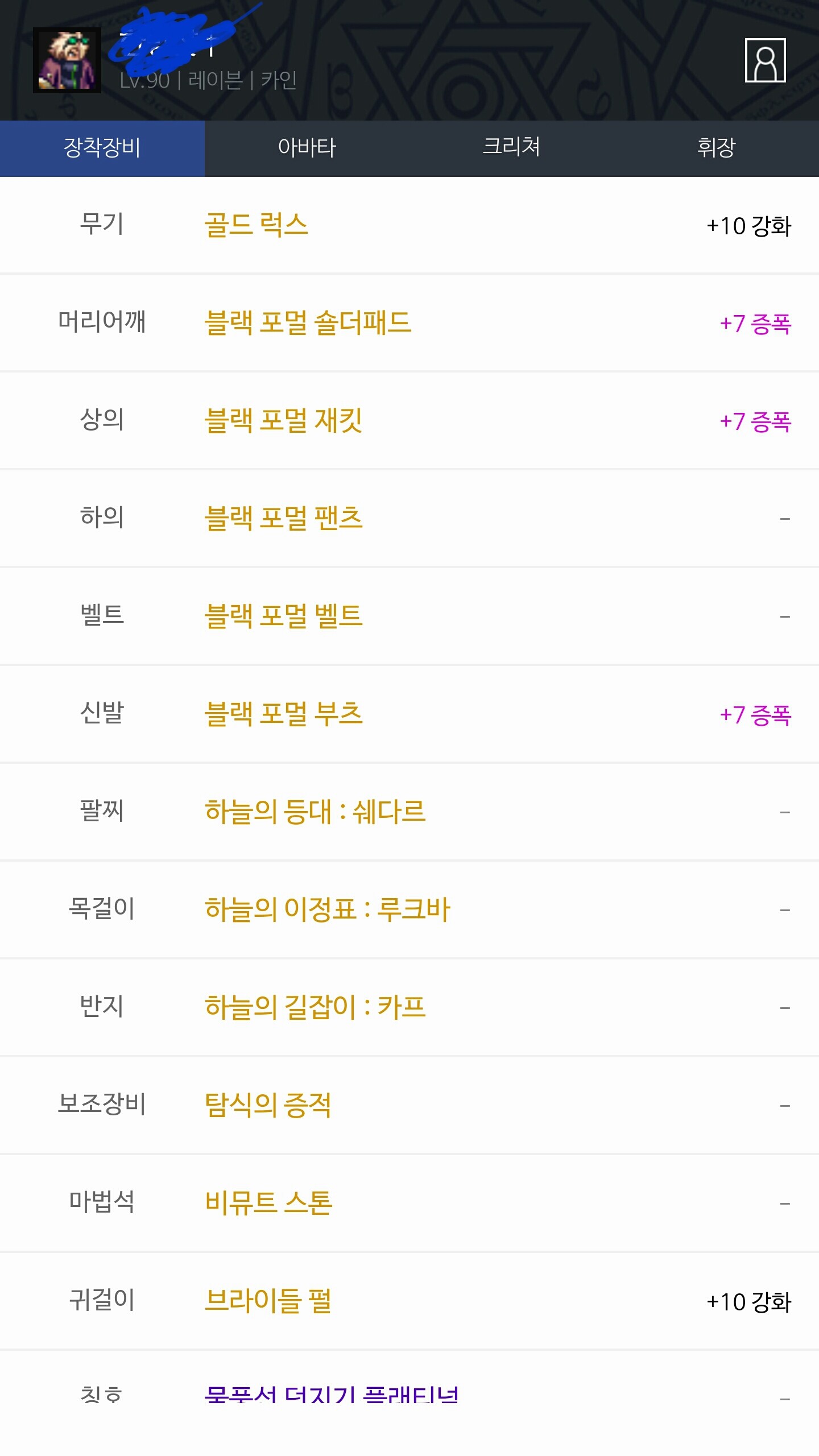Show details for 블랙 포멀 재킷
Screen dimensions: 819x1456
(283, 421)
